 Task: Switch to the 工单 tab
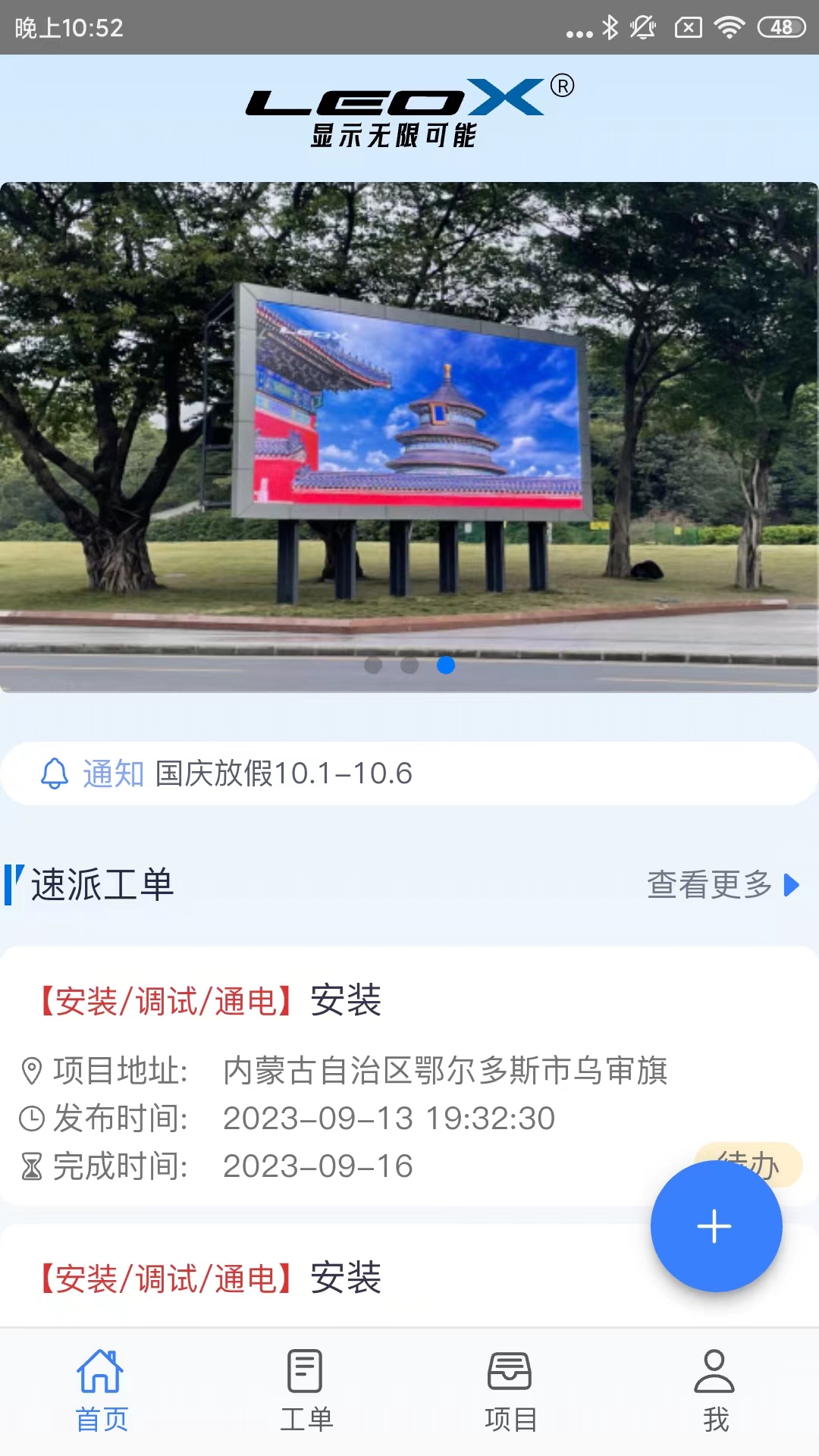306,1392
